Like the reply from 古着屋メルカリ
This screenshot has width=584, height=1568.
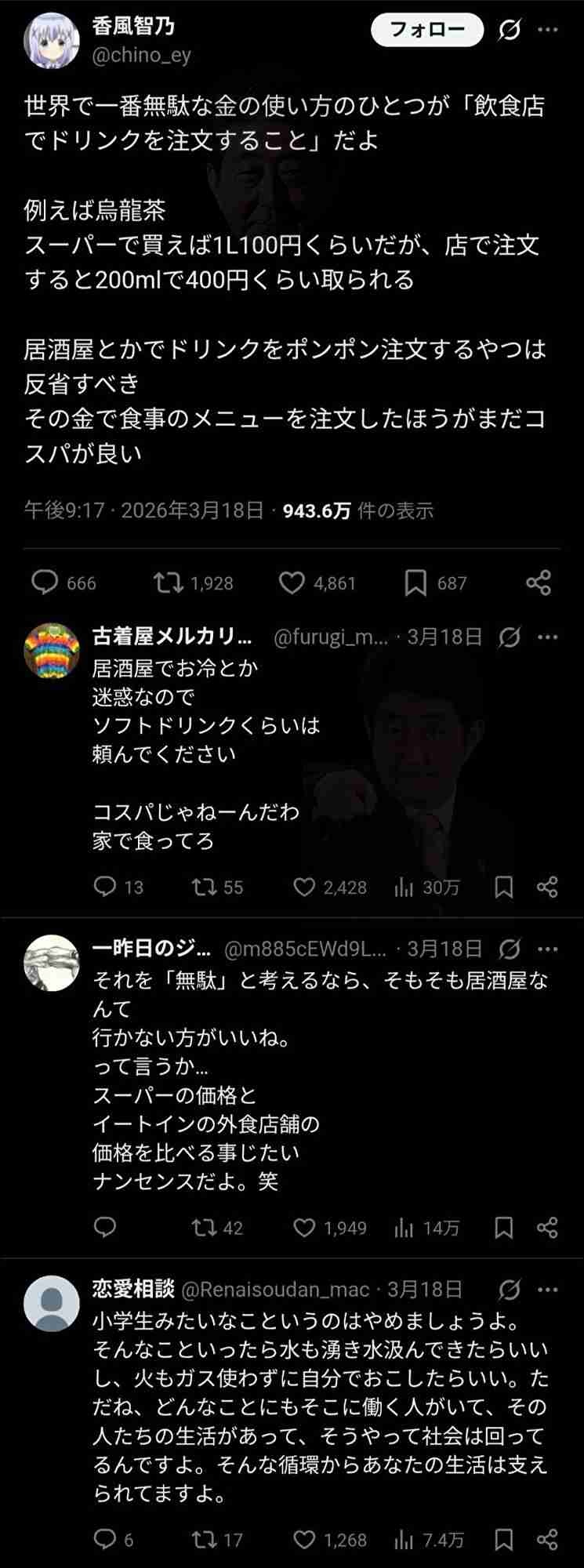click(x=304, y=887)
